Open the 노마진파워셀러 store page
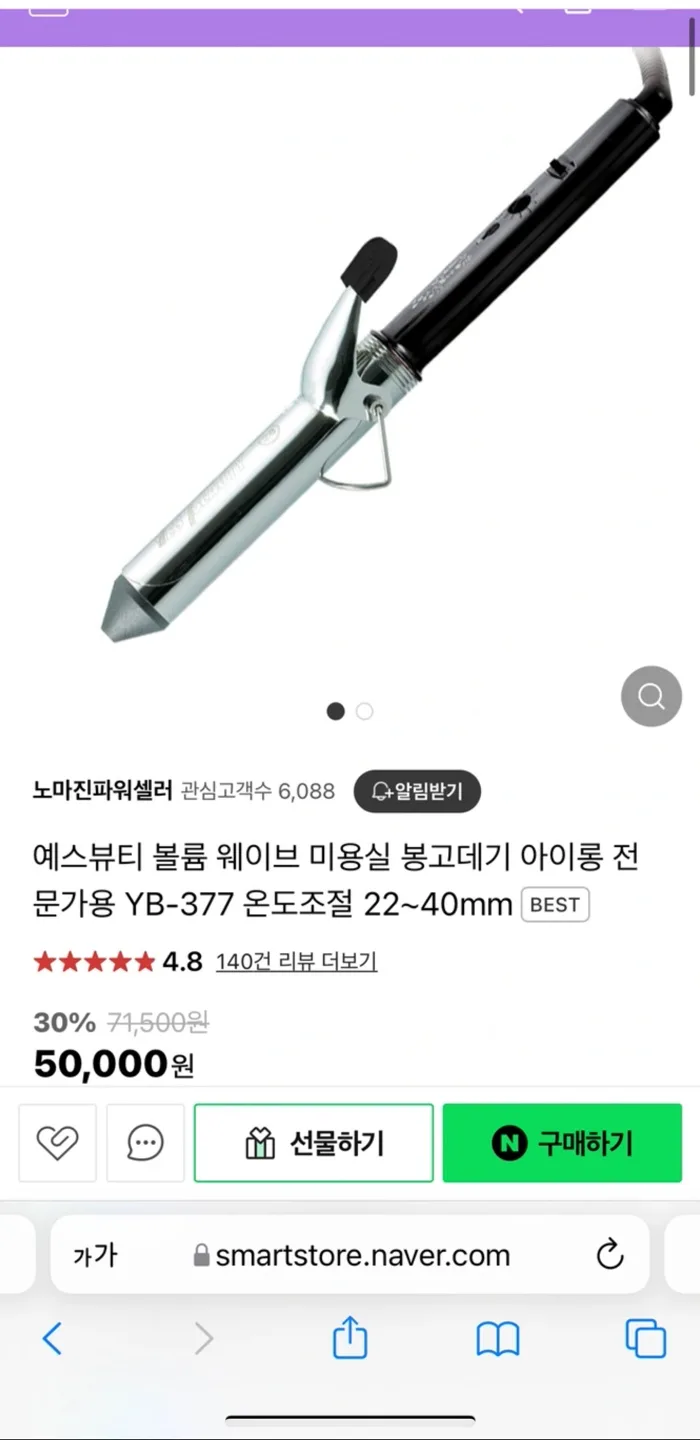This screenshot has width=700, height=1440. coord(102,791)
